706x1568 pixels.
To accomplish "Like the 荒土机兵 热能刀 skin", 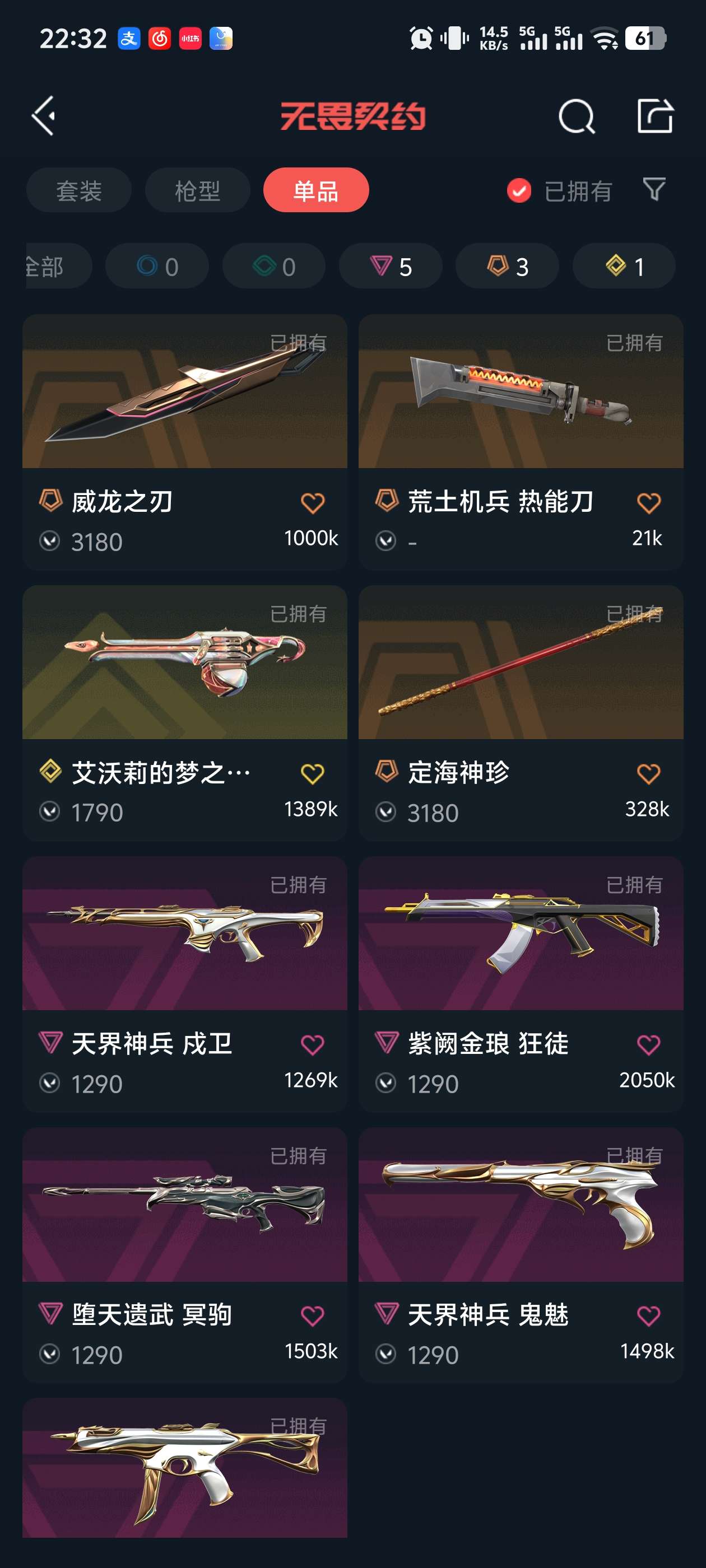I will [x=648, y=503].
